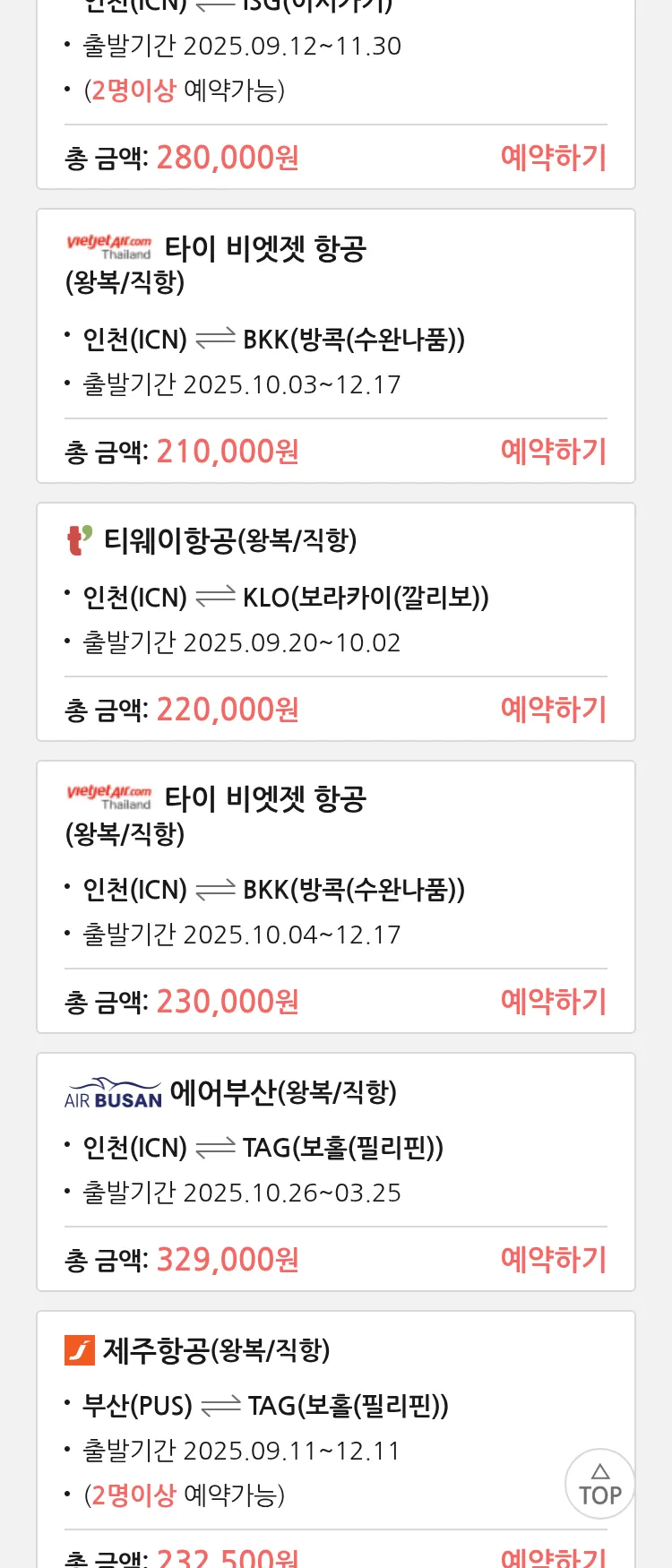
Task: Tap 예약하기 for the 230,000원 Bangkok fare
Action: click(x=553, y=1002)
